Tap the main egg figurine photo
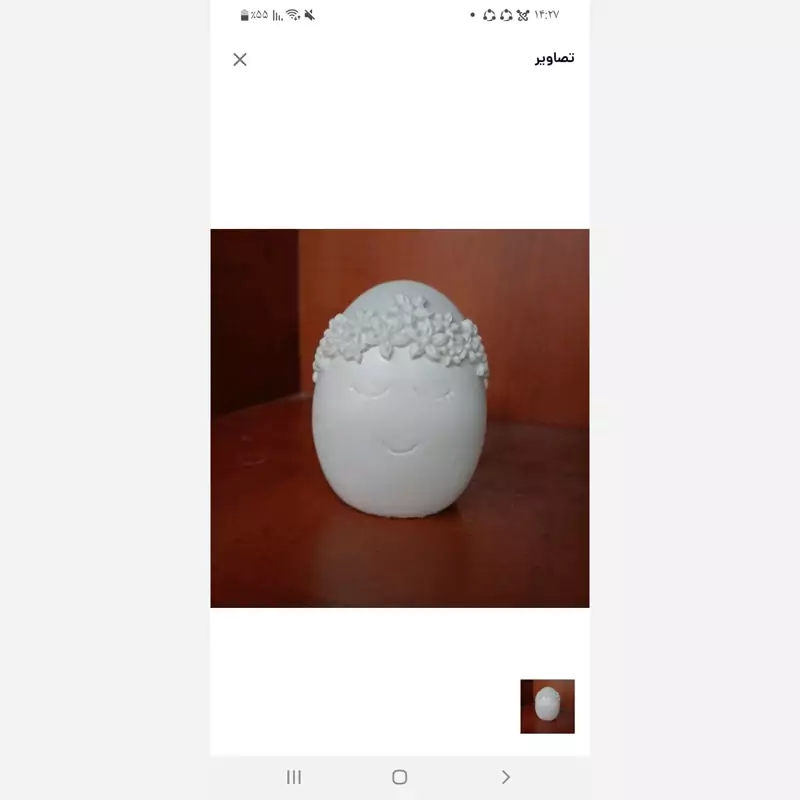Screen dimensions: 800x800 (x=400, y=418)
